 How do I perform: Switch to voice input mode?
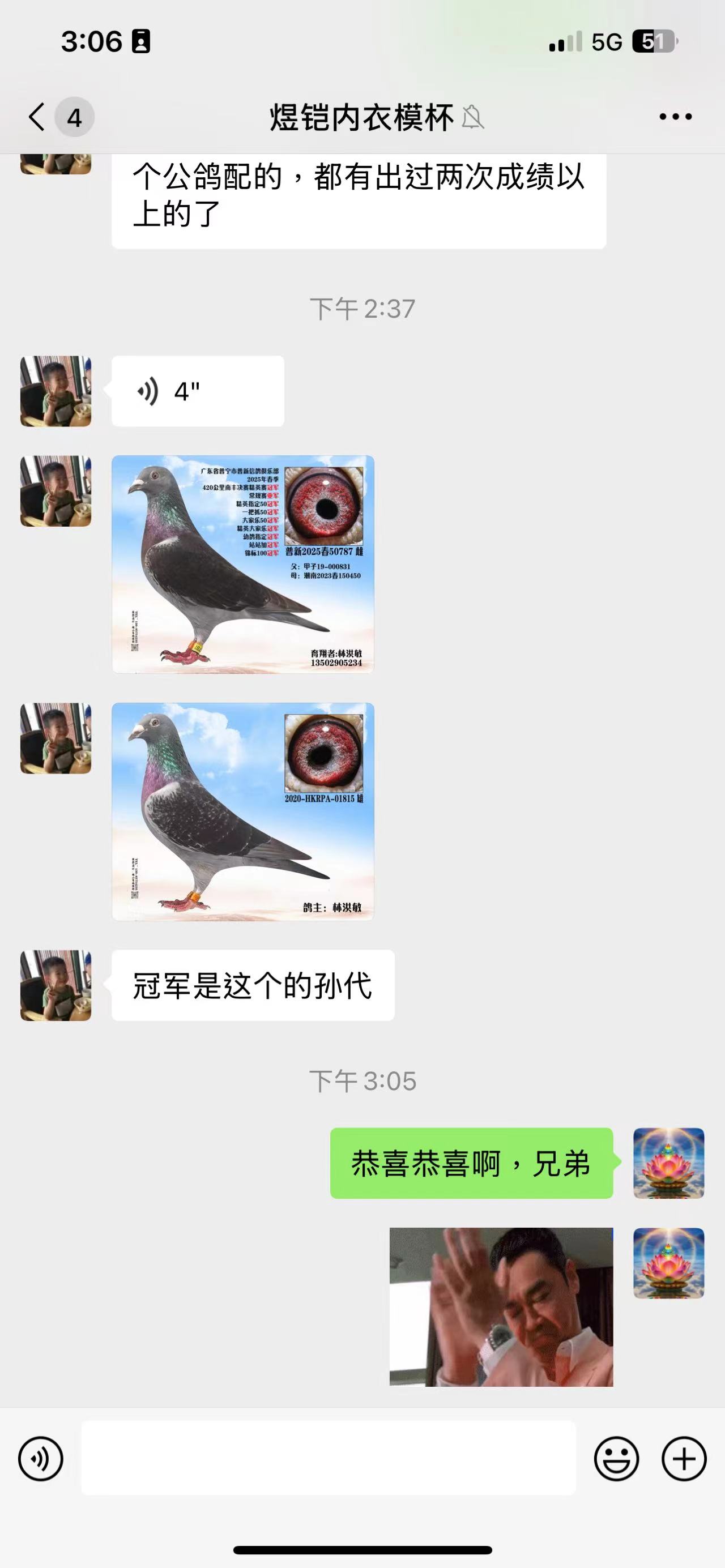point(41,1459)
